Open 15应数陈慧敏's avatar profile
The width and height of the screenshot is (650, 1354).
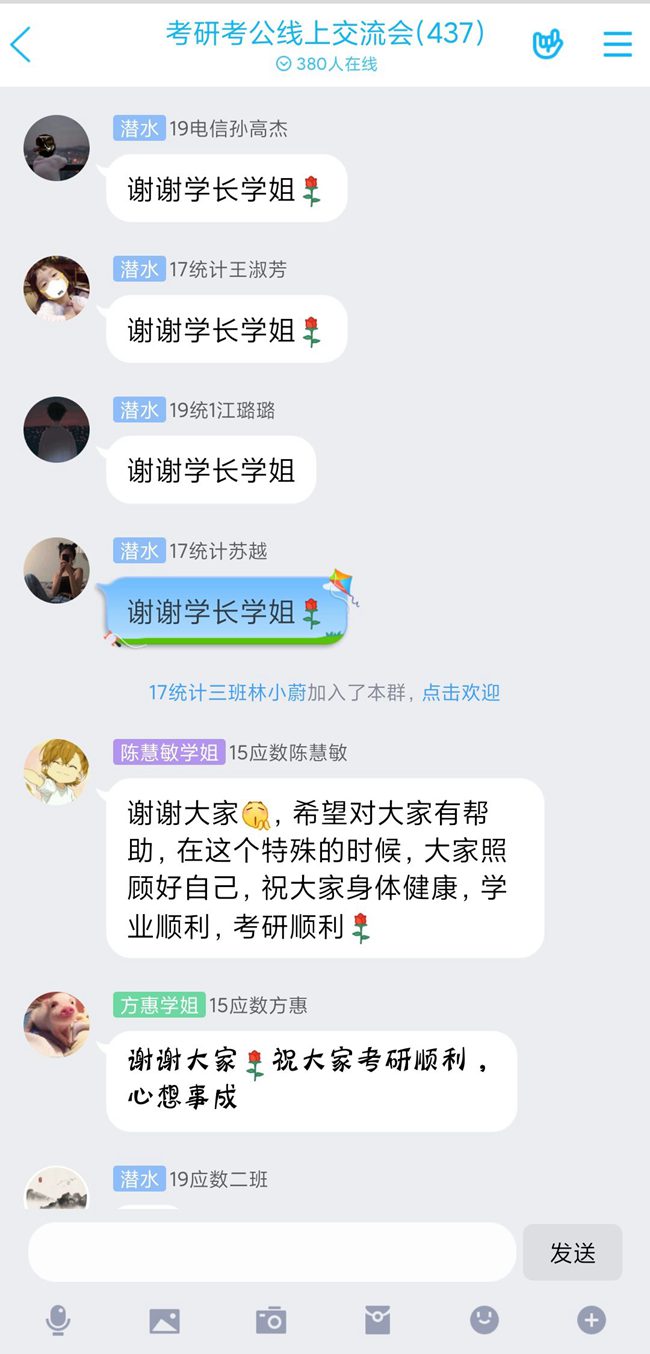click(x=57, y=771)
